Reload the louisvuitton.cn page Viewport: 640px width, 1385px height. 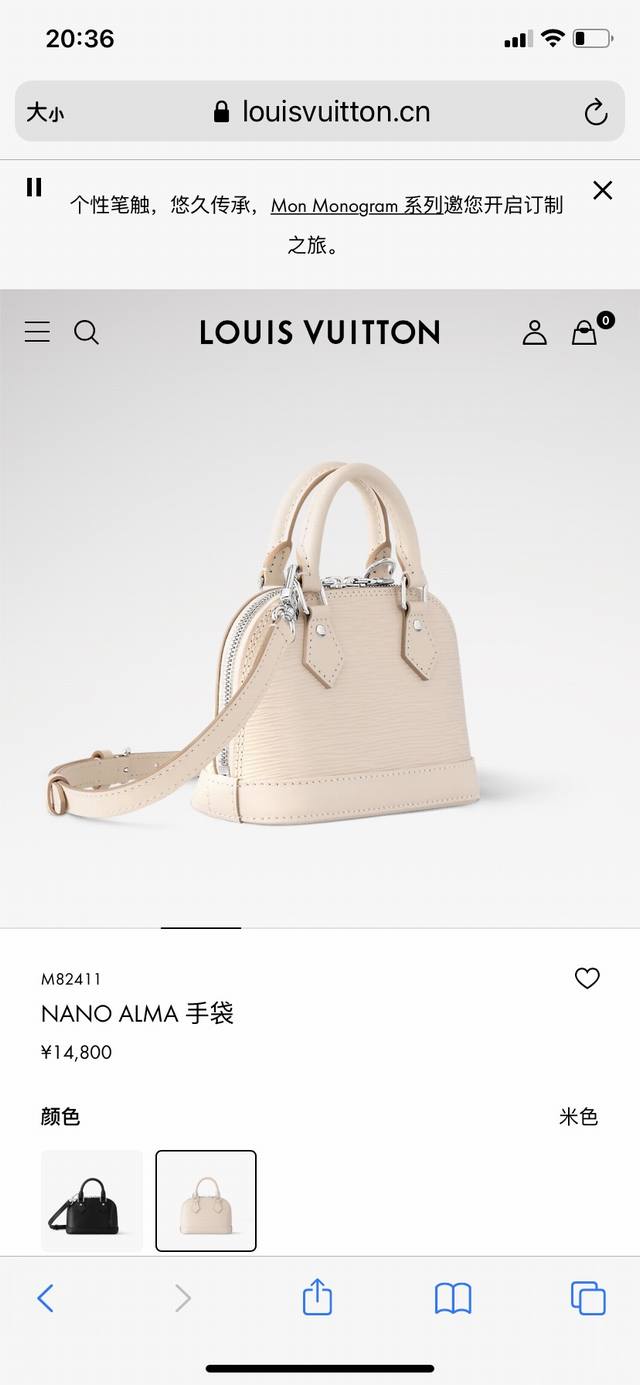[x=596, y=112]
